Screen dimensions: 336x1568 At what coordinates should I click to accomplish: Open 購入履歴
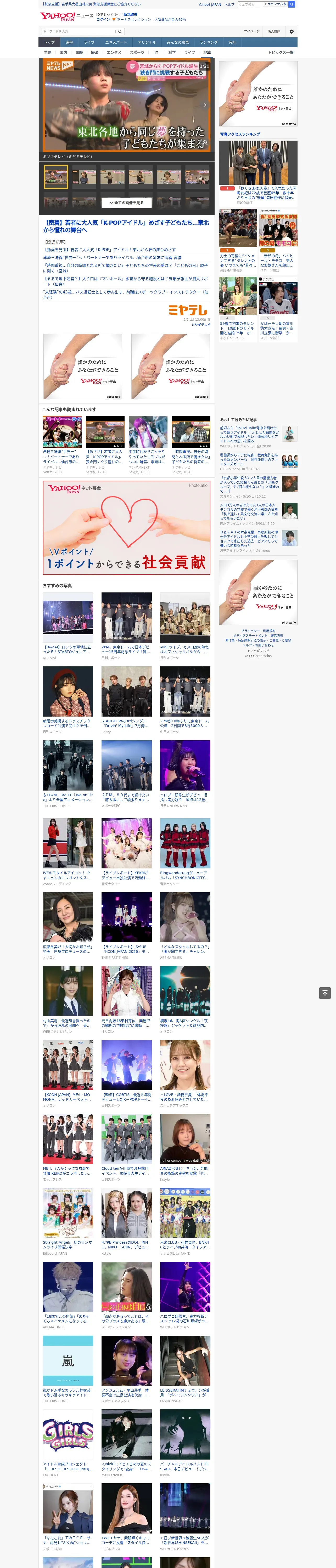tap(274, 31)
